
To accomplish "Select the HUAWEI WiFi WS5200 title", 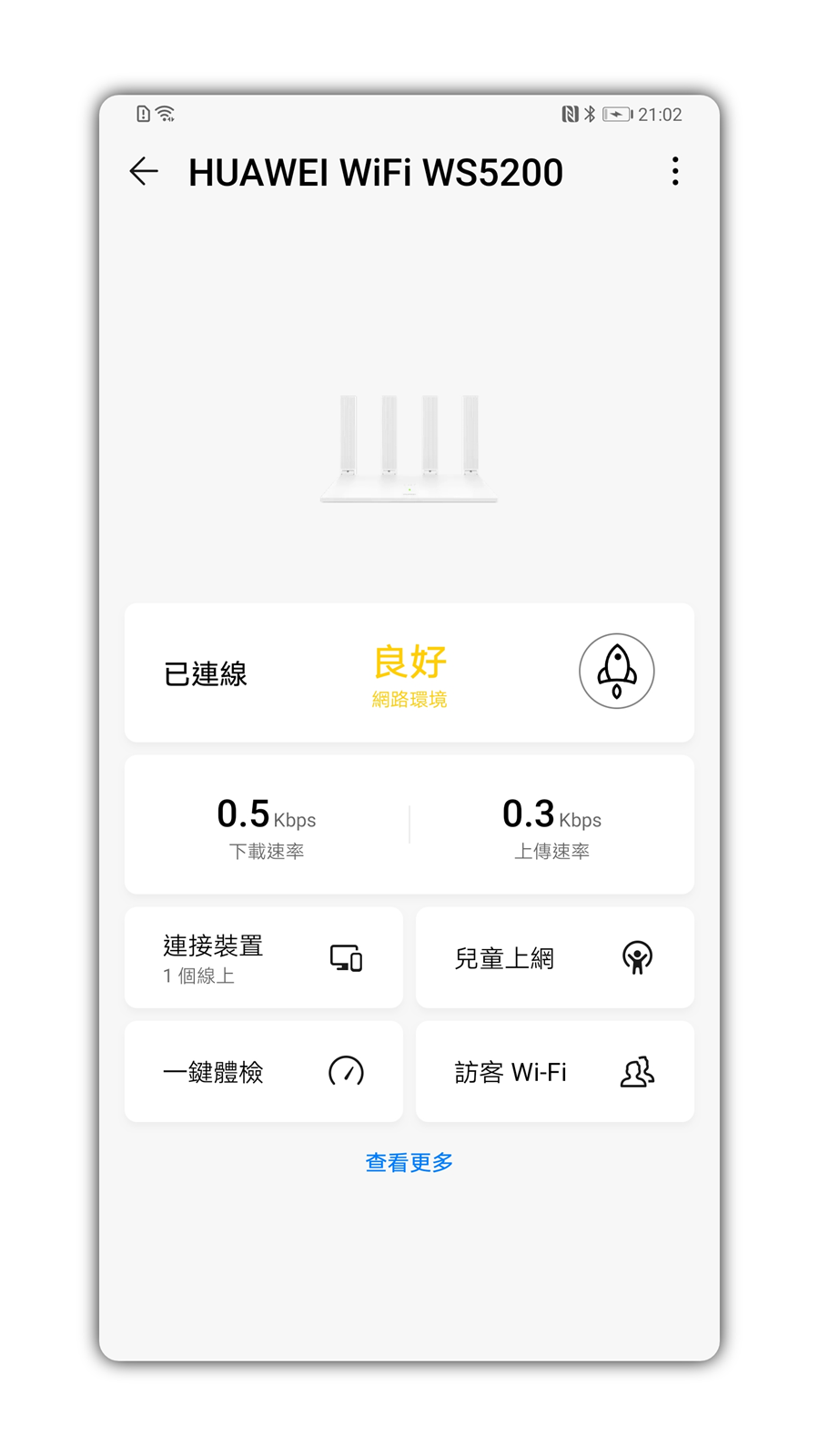I will (375, 171).
